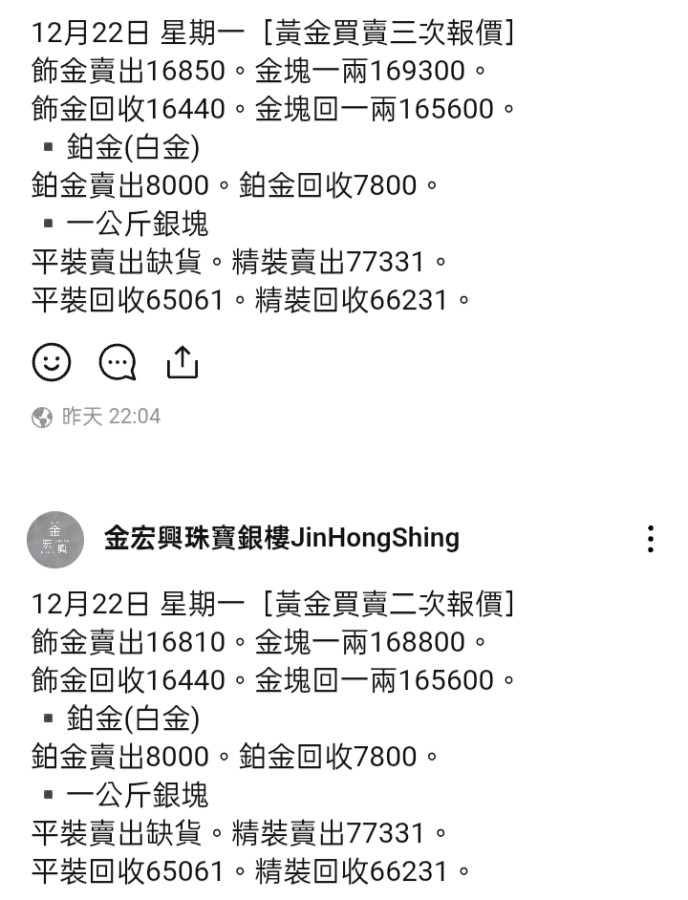The image size is (688, 900).
Task: Open the overflow menu for the 二次報價 post
Action: coord(651,539)
